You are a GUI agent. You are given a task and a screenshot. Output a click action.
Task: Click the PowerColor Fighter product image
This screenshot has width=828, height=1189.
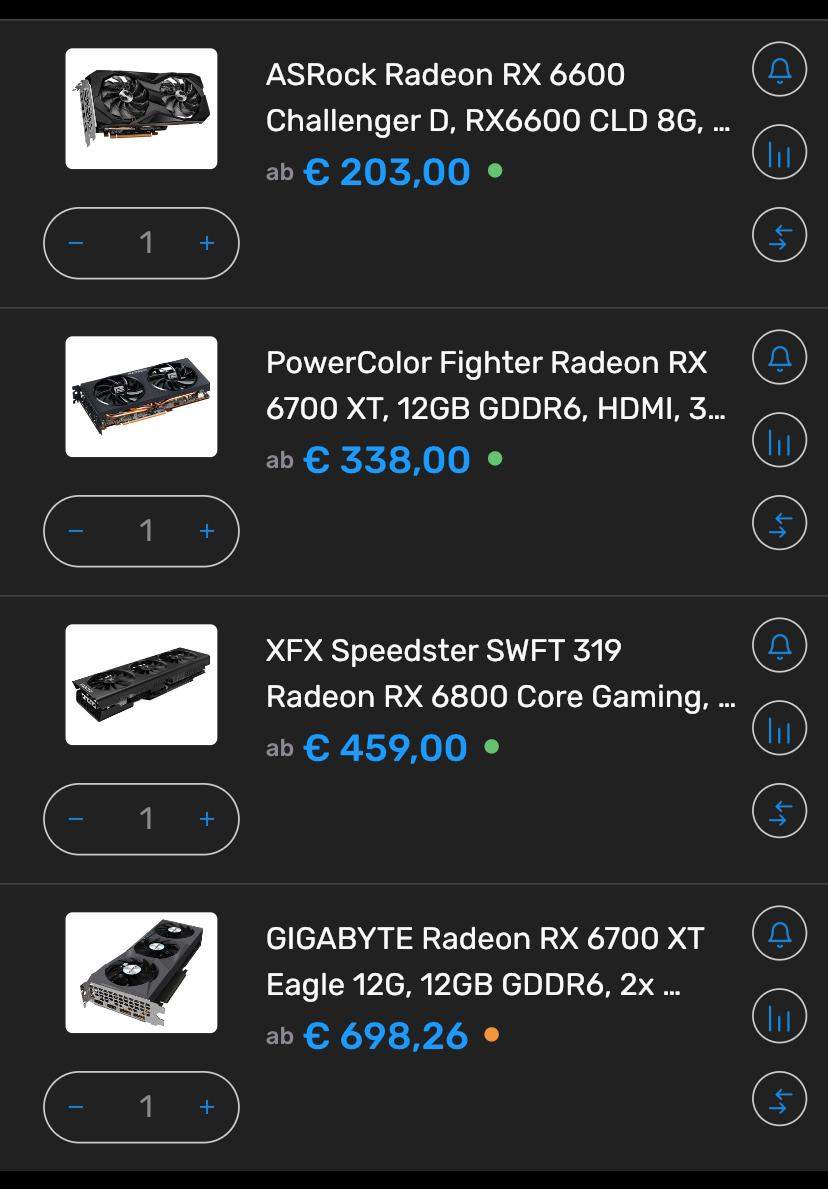tap(141, 396)
